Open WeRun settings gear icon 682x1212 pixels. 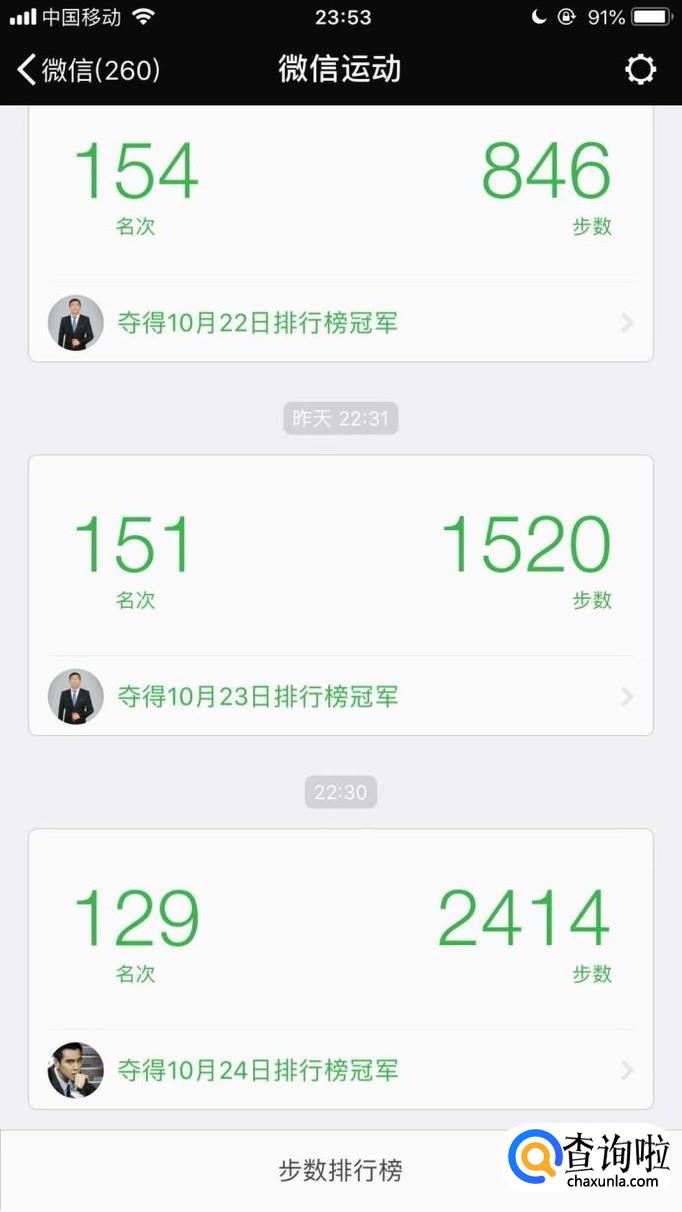[x=640, y=69]
